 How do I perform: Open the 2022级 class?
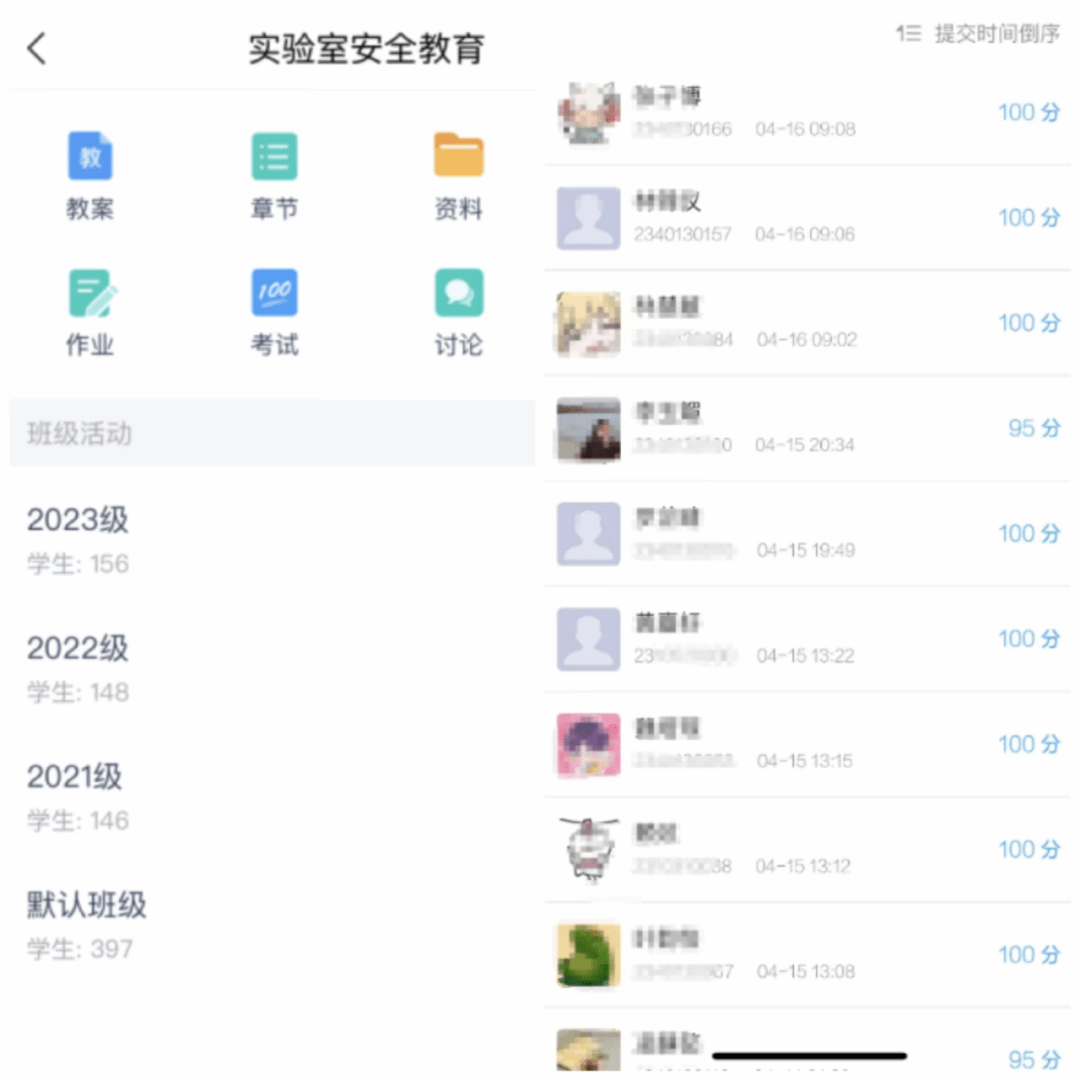[x=78, y=667]
